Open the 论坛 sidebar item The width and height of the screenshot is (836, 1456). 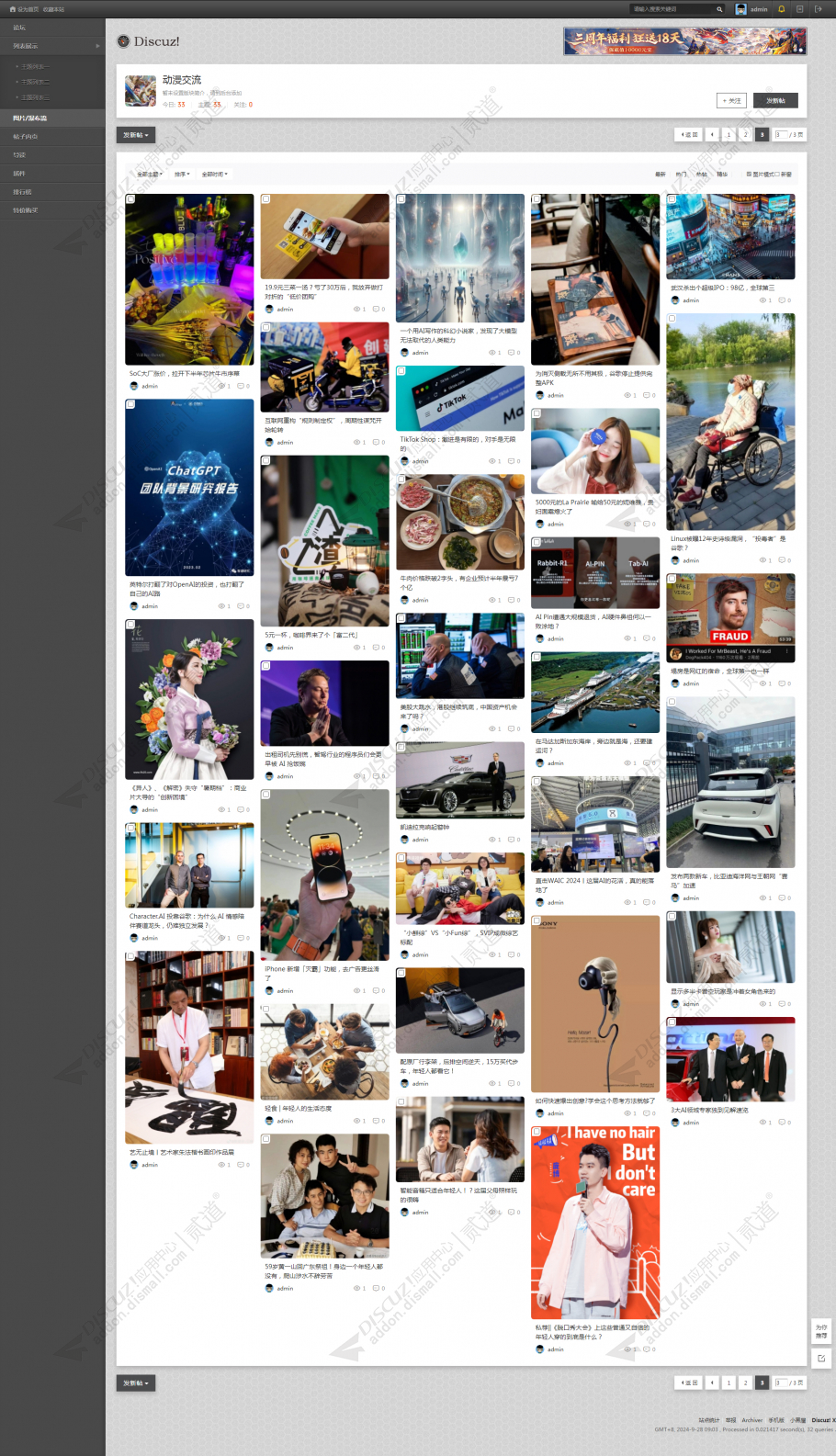click(20, 28)
